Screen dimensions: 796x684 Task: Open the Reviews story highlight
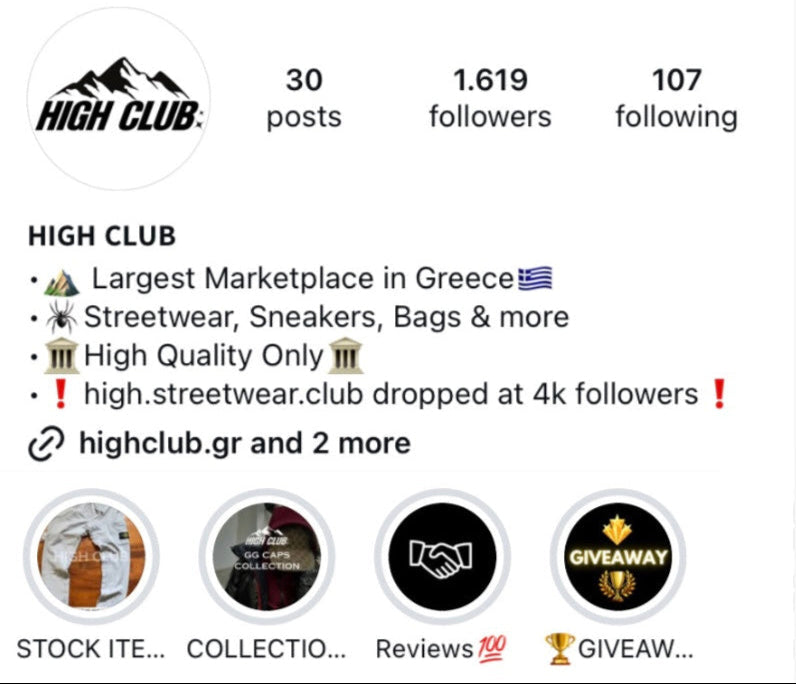point(442,557)
